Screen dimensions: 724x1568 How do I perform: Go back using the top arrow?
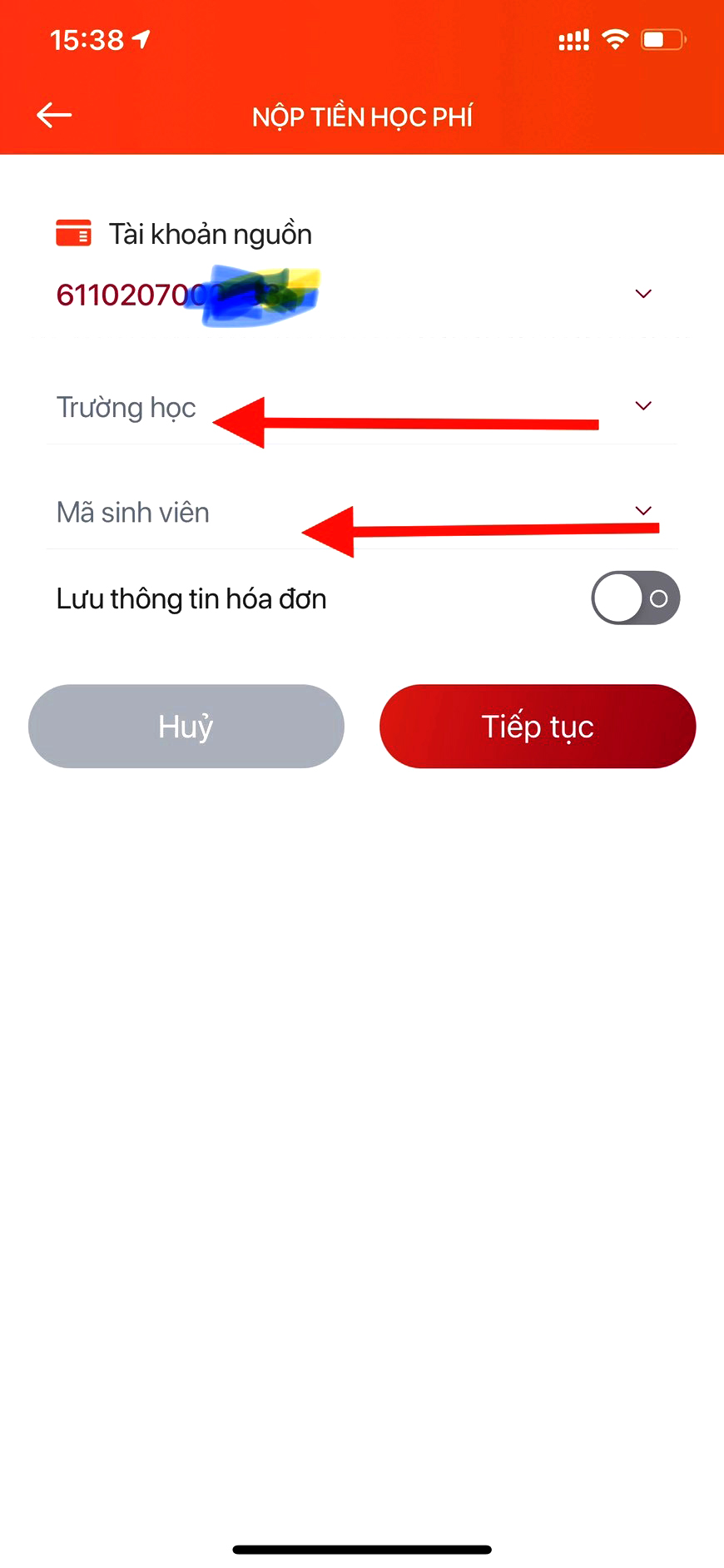(54, 115)
